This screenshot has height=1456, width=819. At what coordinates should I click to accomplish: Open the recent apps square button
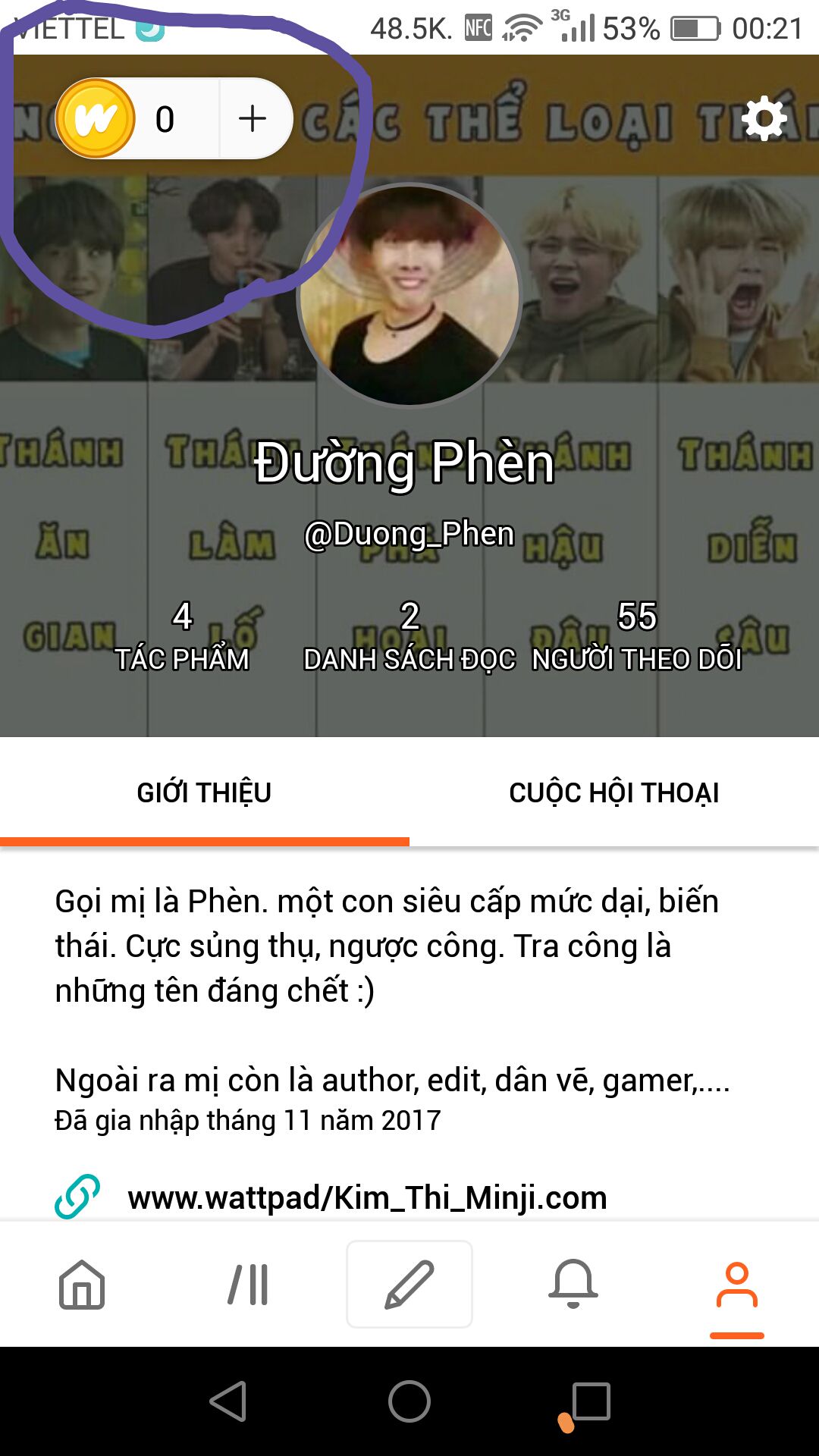point(591,1401)
